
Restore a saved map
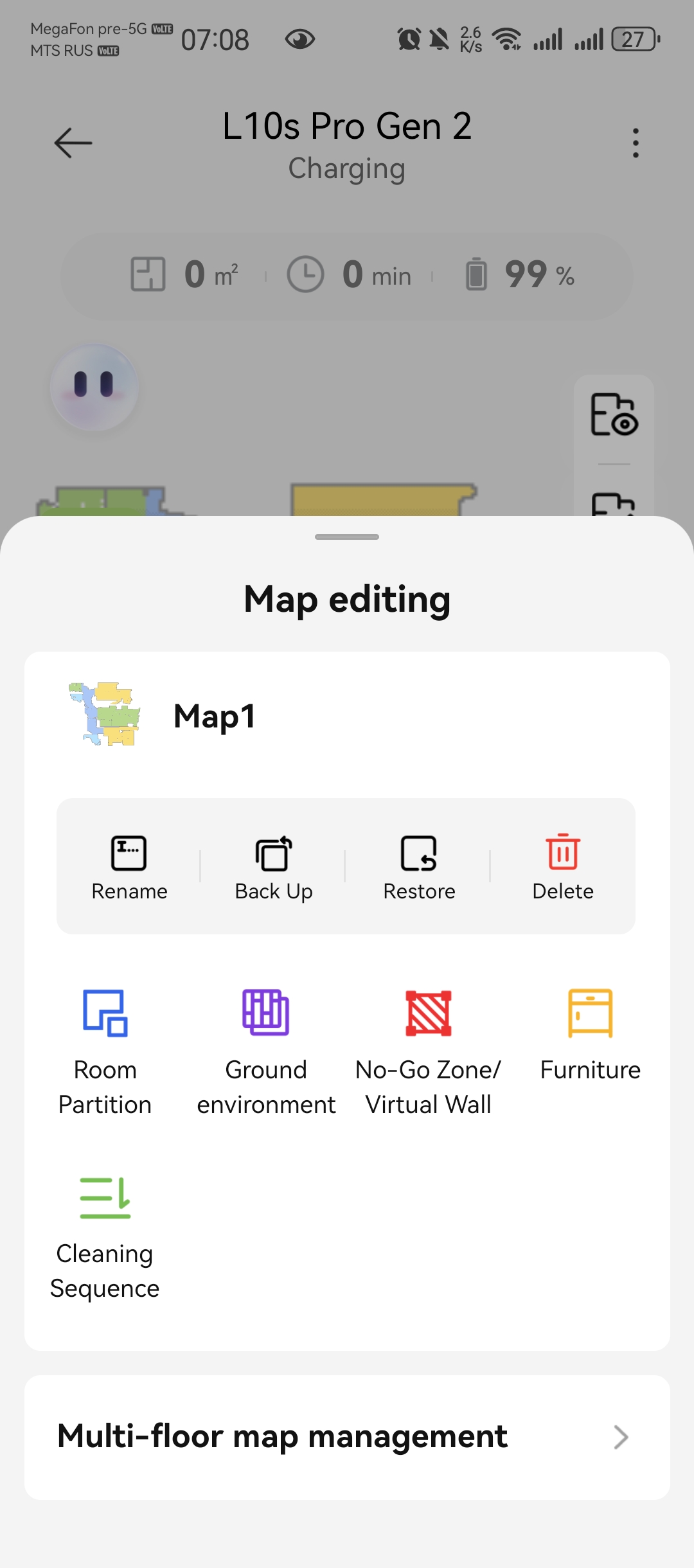point(419,866)
